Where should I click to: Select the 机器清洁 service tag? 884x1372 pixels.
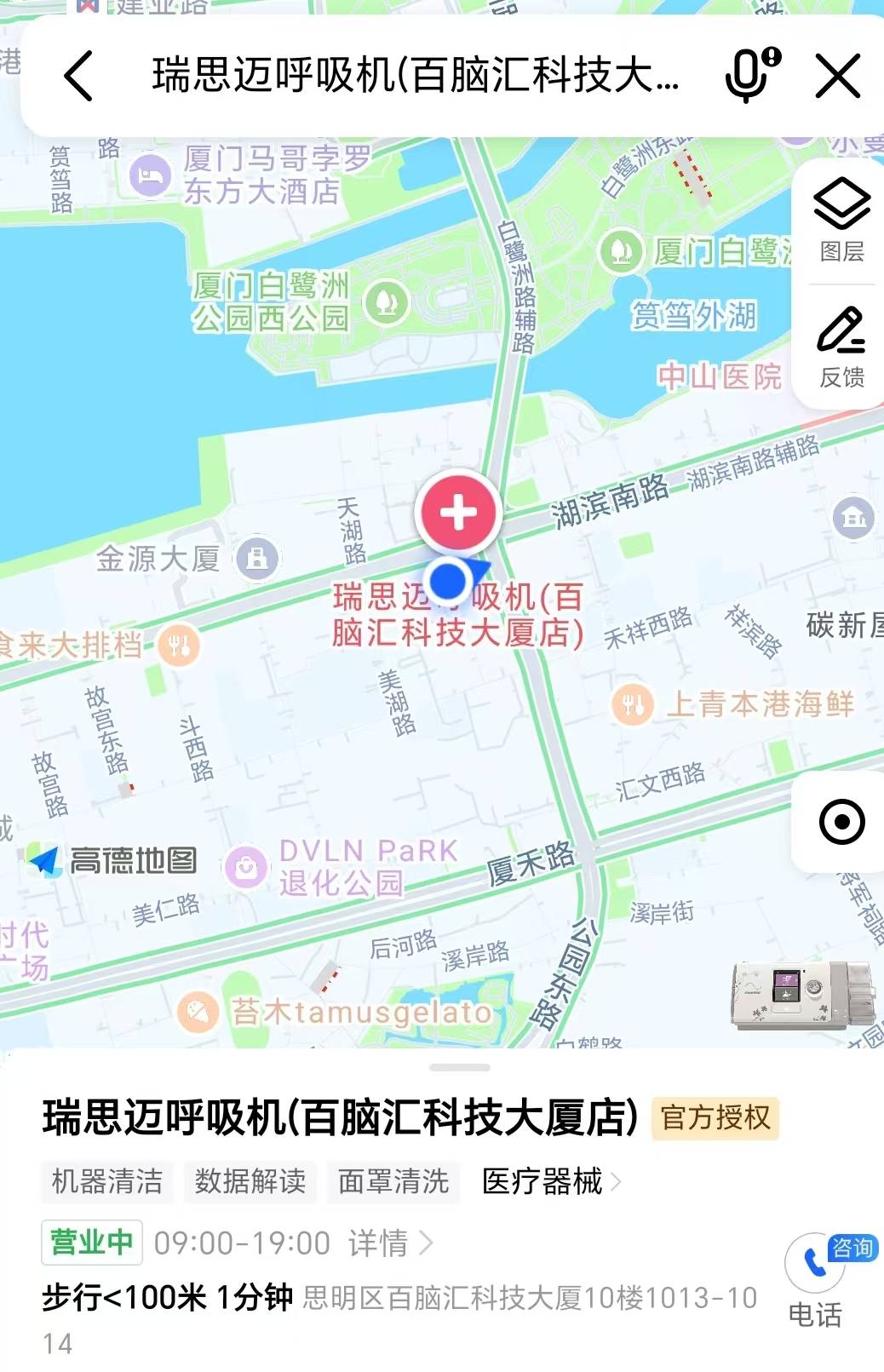pos(106,1182)
